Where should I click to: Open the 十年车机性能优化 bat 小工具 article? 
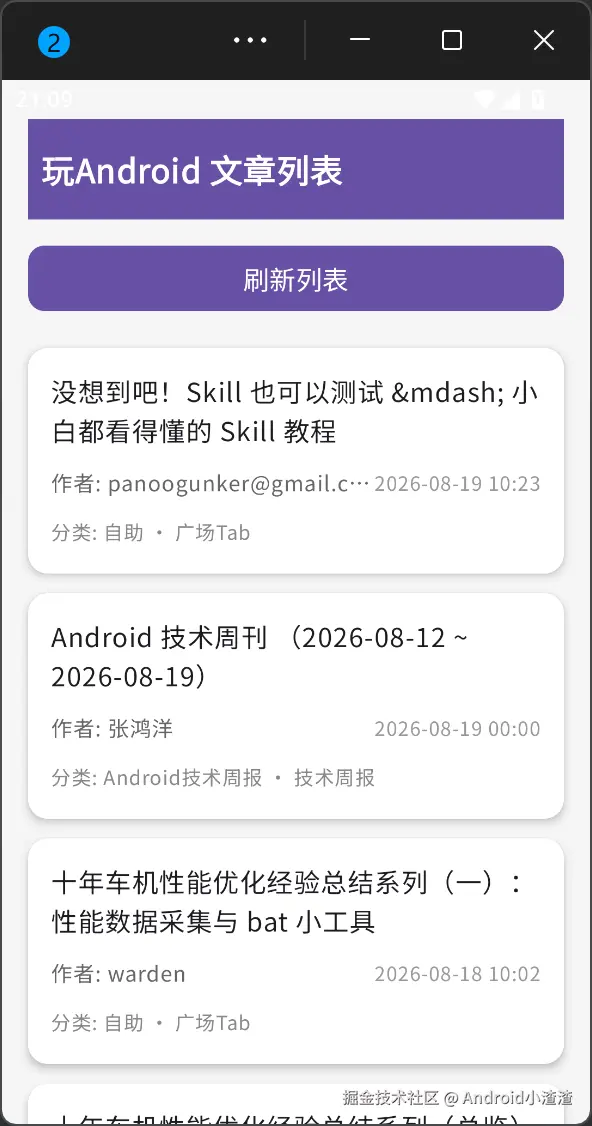point(295,951)
